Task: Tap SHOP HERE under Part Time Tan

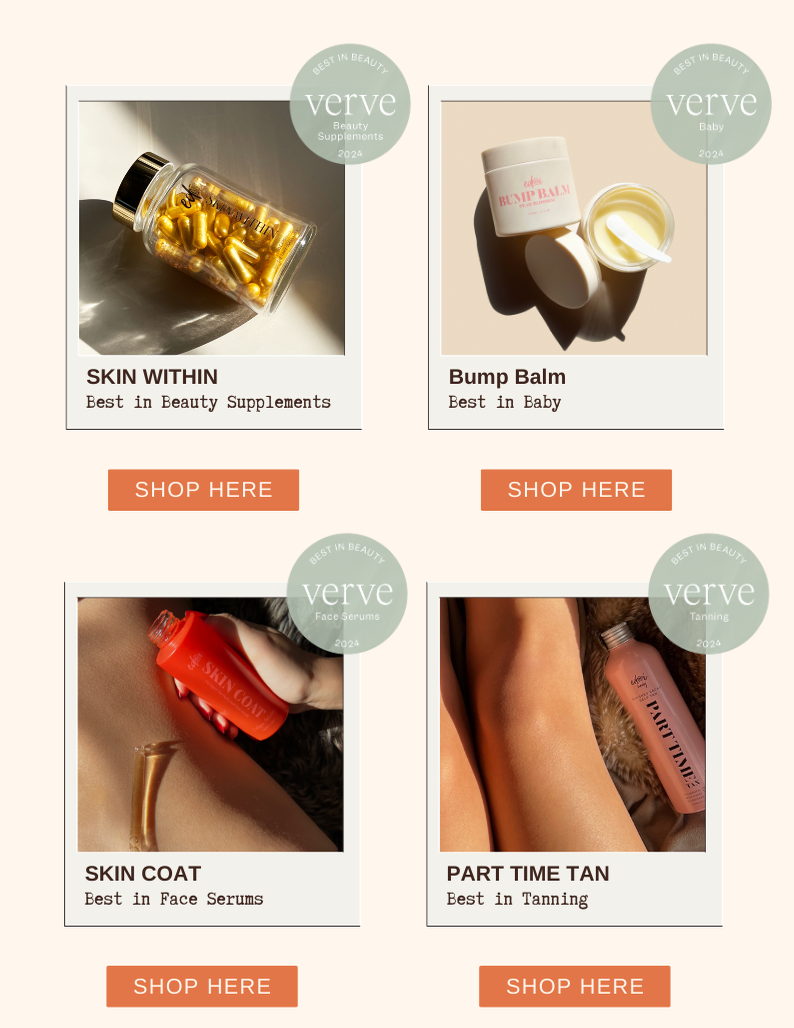Action: [574, 986]
